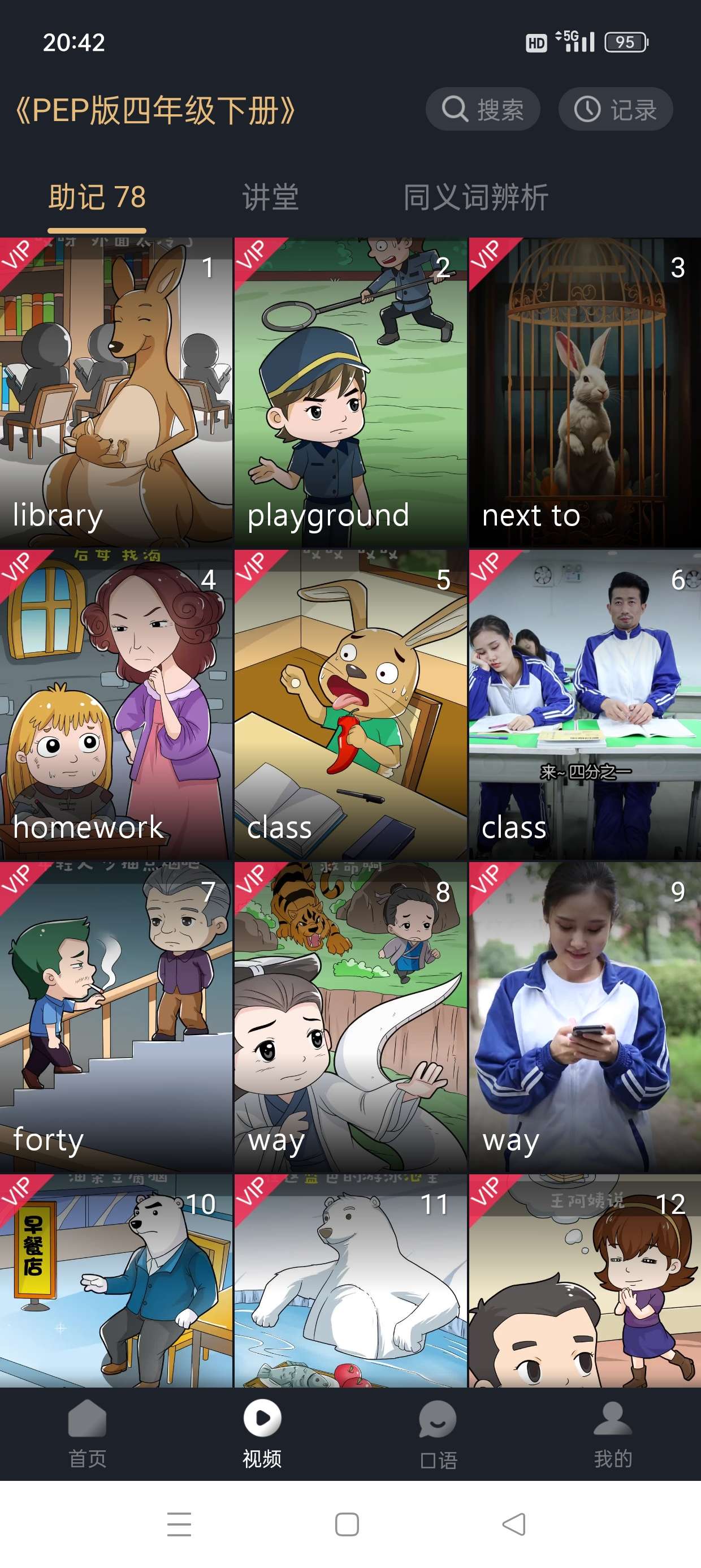Open the 搜索 search button
Viewport: 701px width, 1568px height.
[x=483, y=110]
